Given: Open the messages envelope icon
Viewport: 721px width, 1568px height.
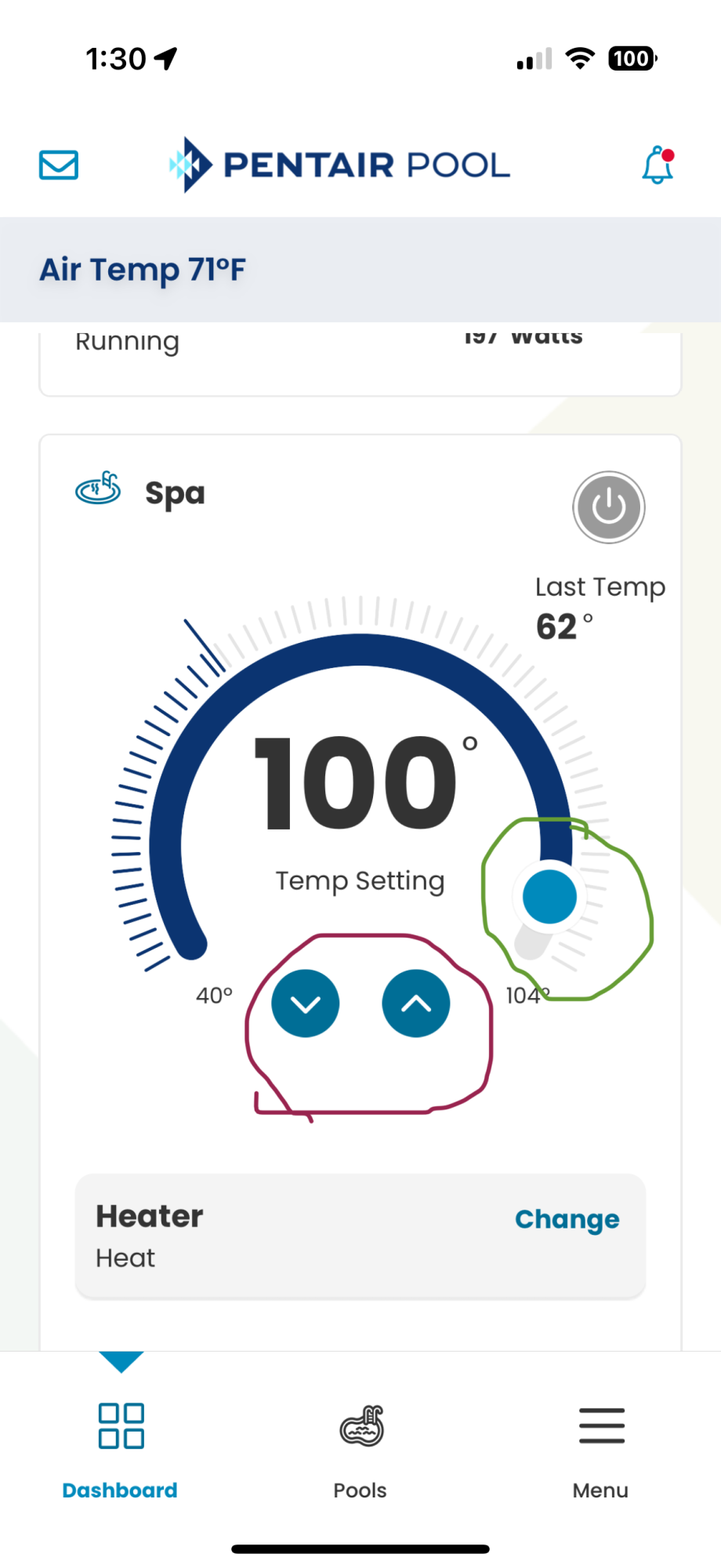Looking at the screenshot, I should coord(59,165).
